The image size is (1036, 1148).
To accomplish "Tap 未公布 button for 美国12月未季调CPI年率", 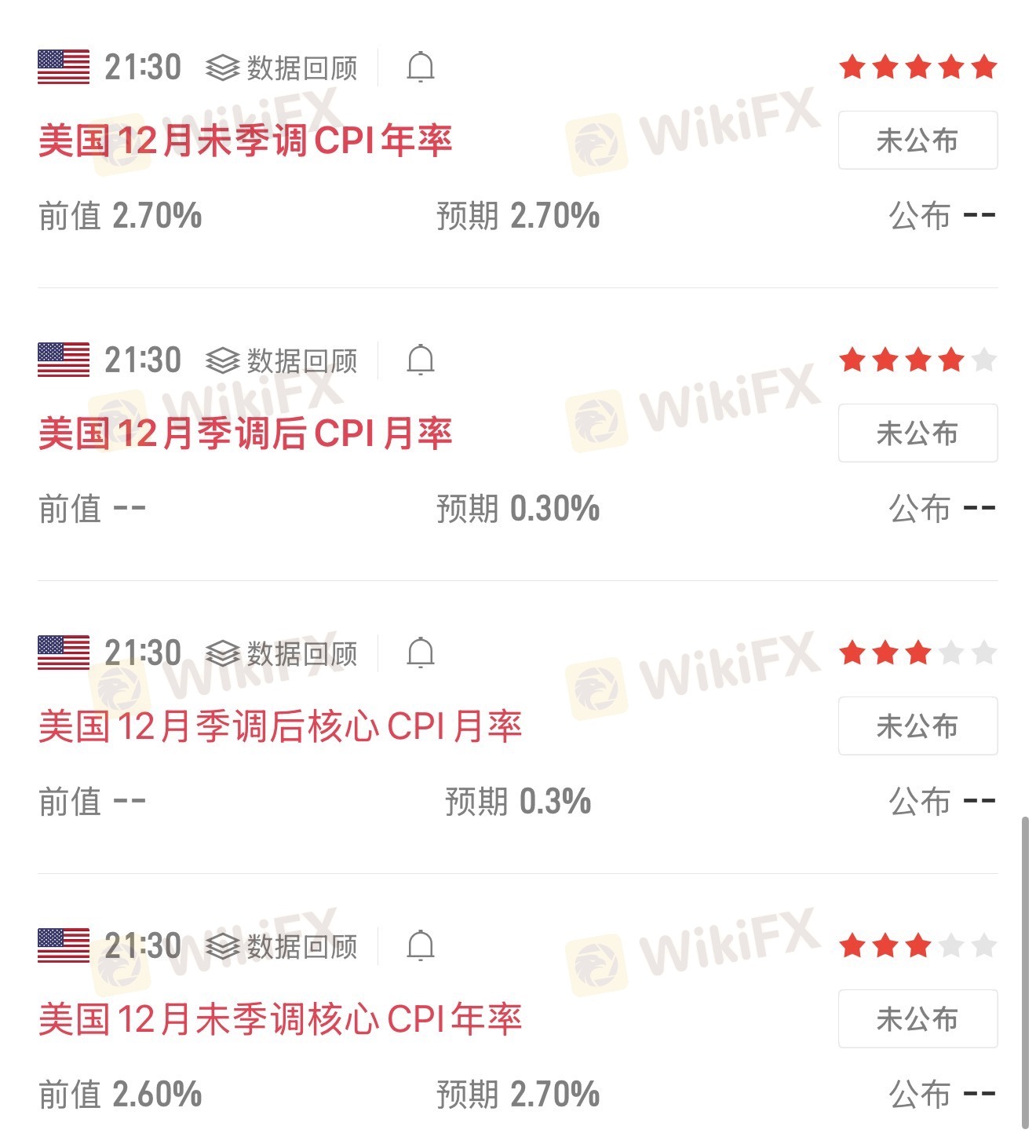I will [917, 141].
